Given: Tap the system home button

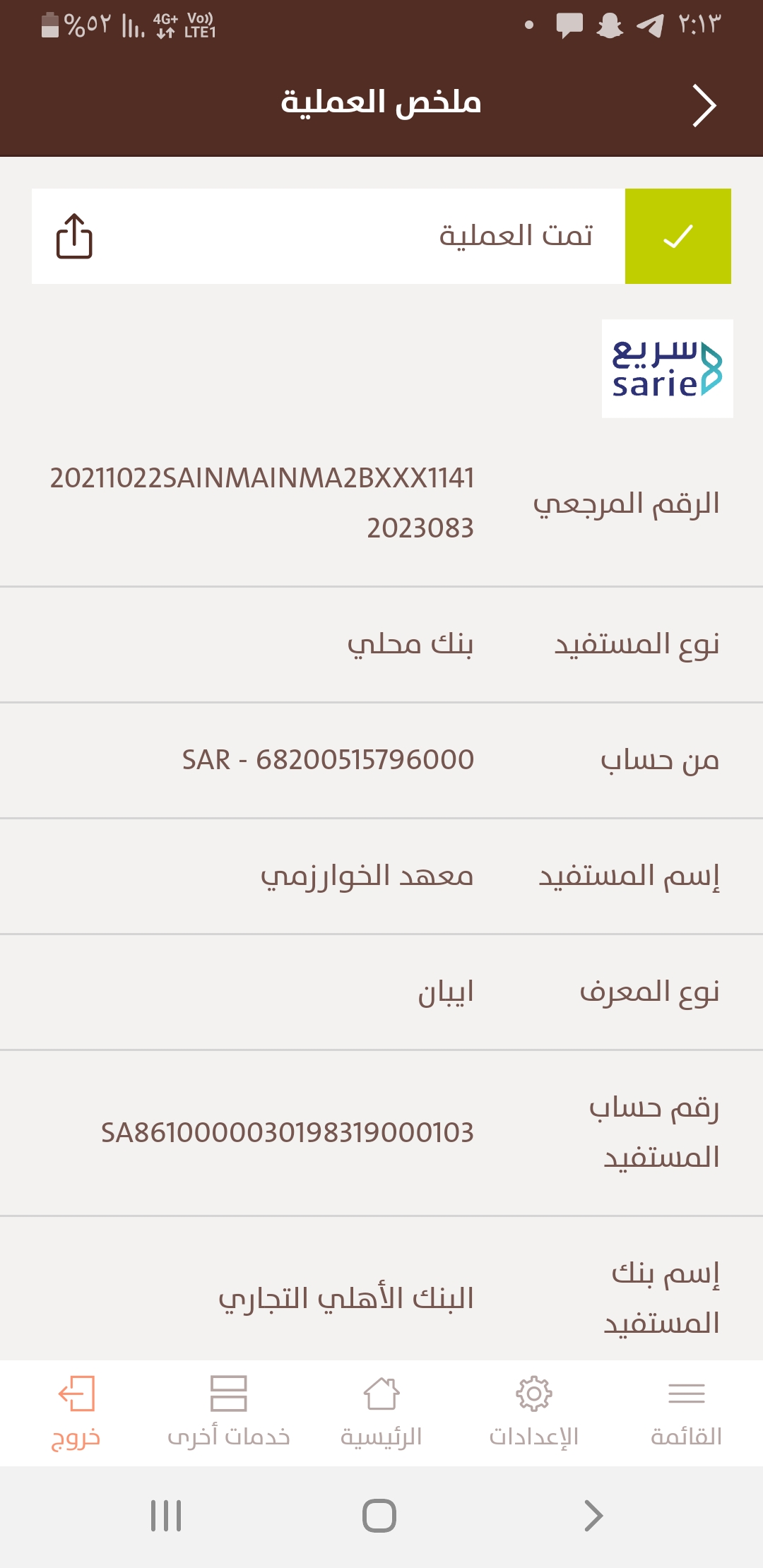Looking at the screenshot, I should (379, 1516).
